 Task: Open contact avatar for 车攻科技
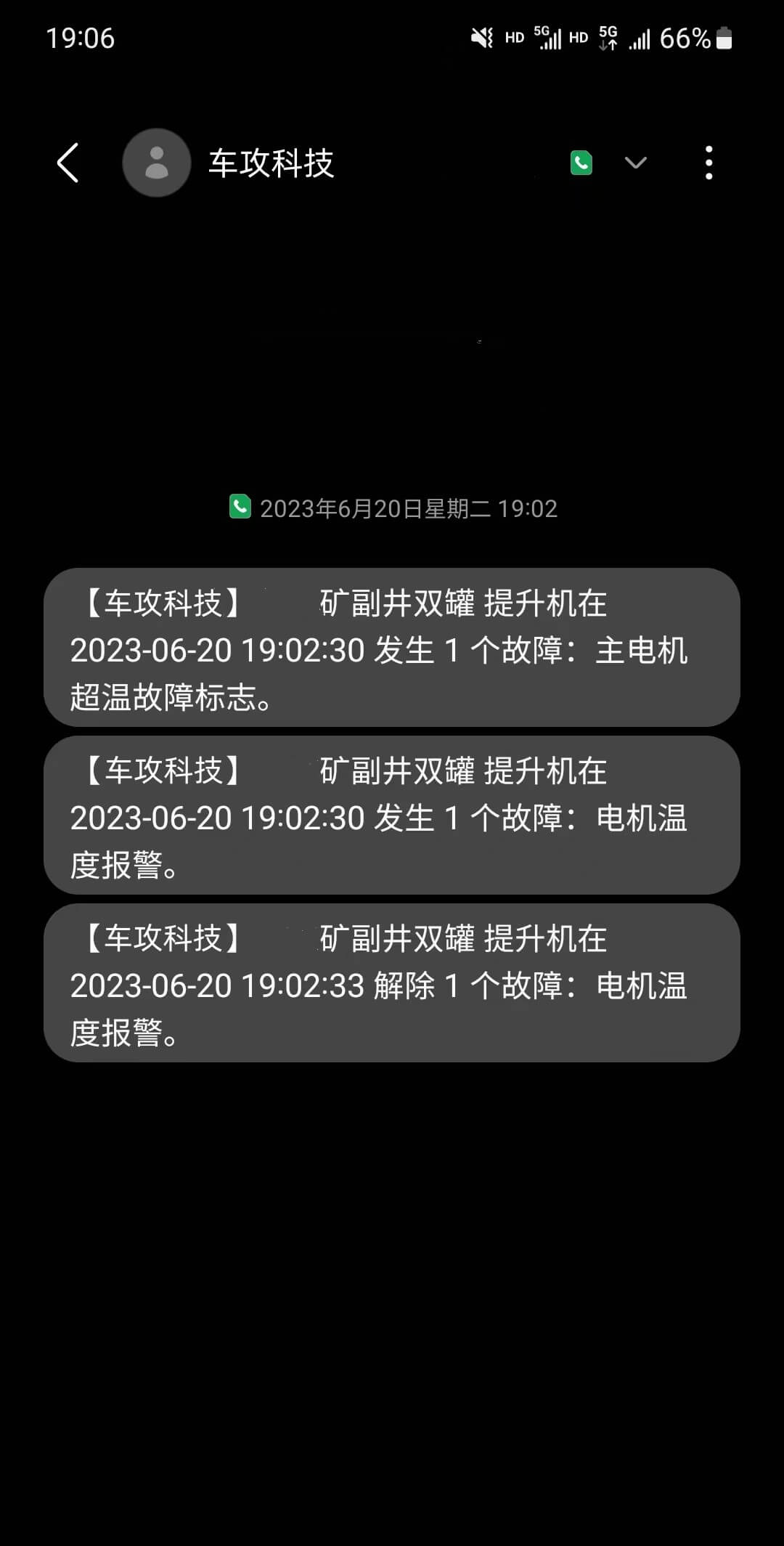point(156,163)
